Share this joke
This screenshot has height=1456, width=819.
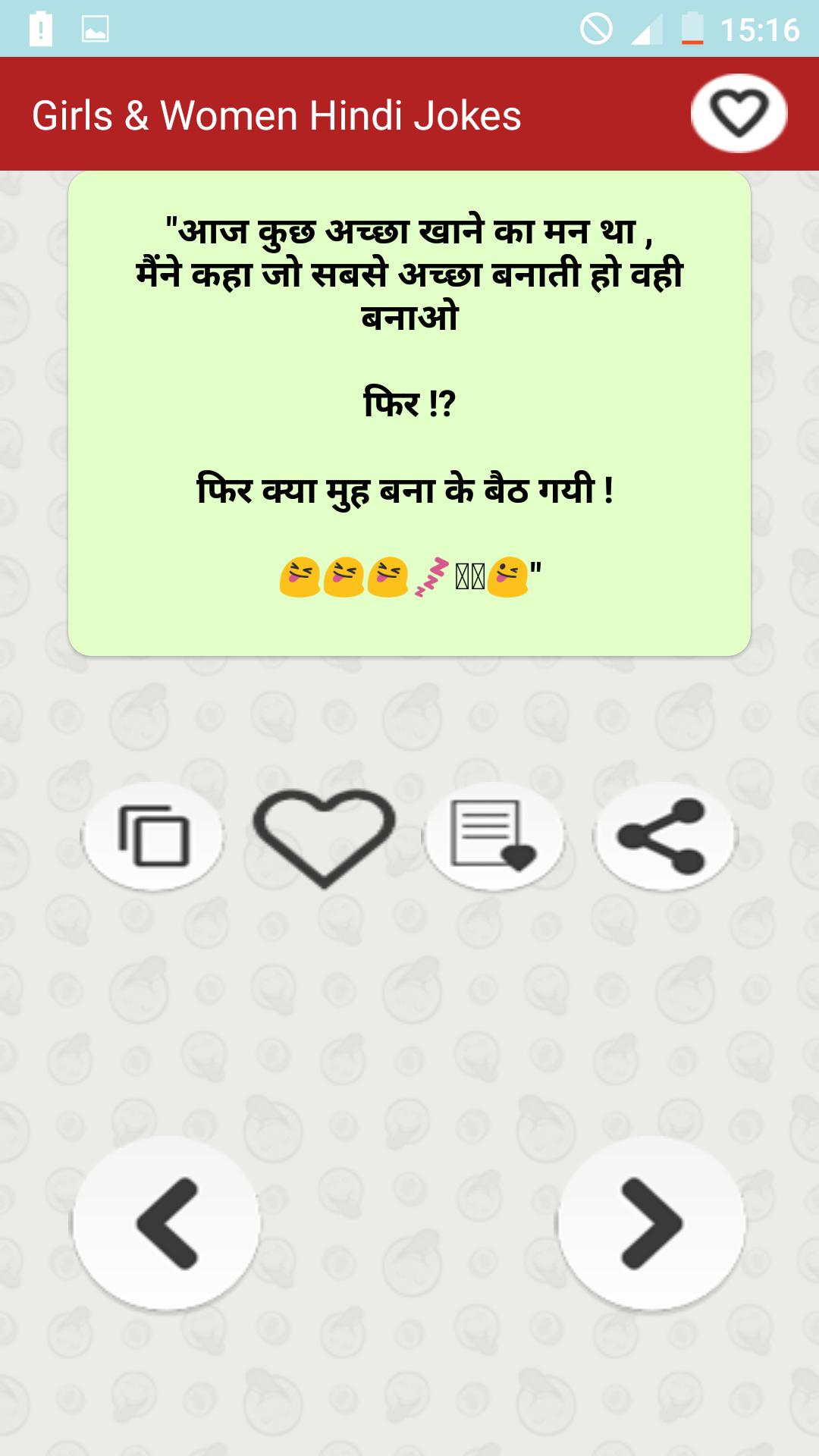click(x=664, y=836)
